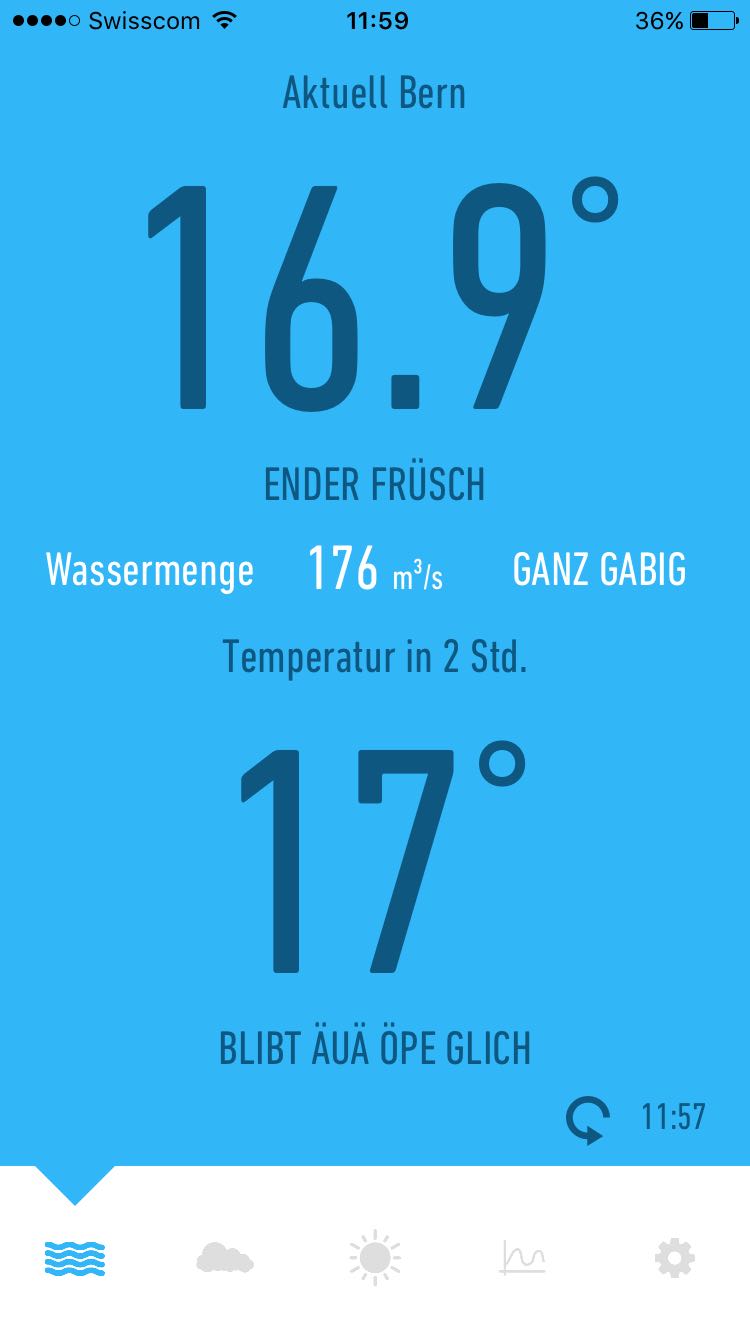Switch to the cloud weather tab
The height and width of the screenshot is (1334, 750).
click(225, 1257)
